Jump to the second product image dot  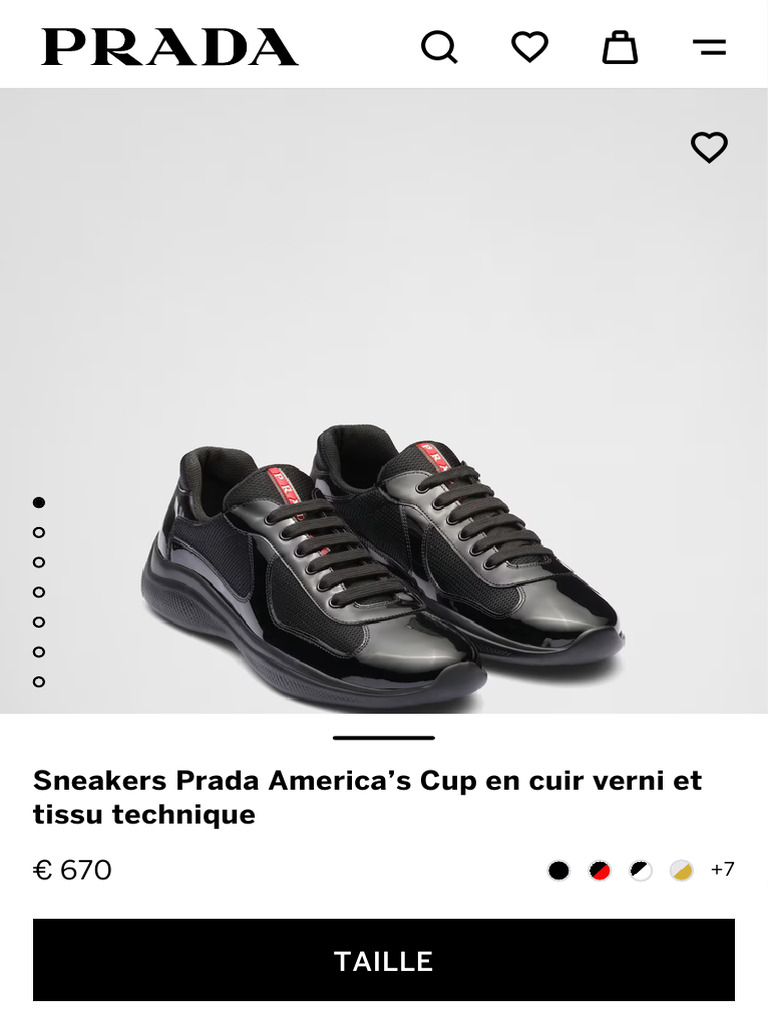coord(39,532)
